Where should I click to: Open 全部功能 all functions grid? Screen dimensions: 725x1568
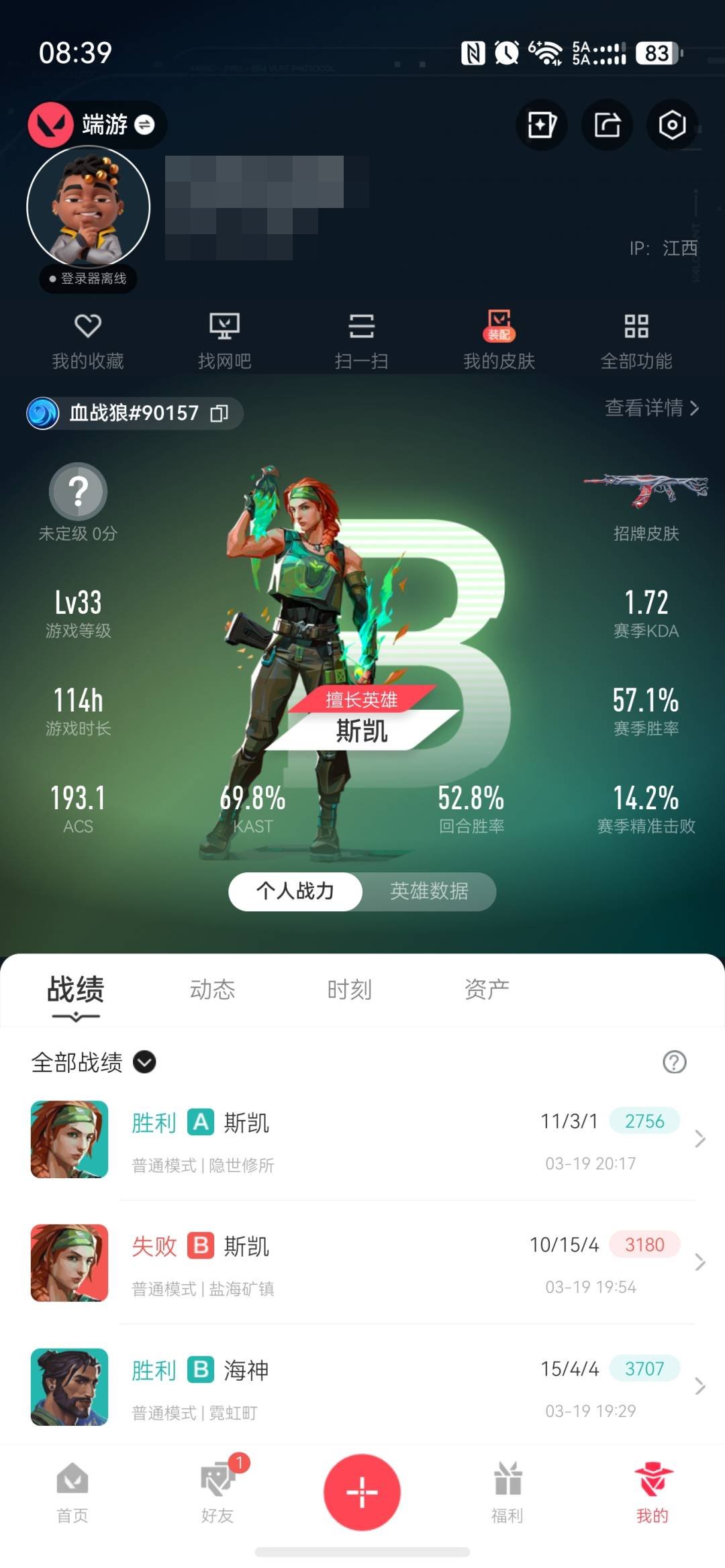[636, 339]
